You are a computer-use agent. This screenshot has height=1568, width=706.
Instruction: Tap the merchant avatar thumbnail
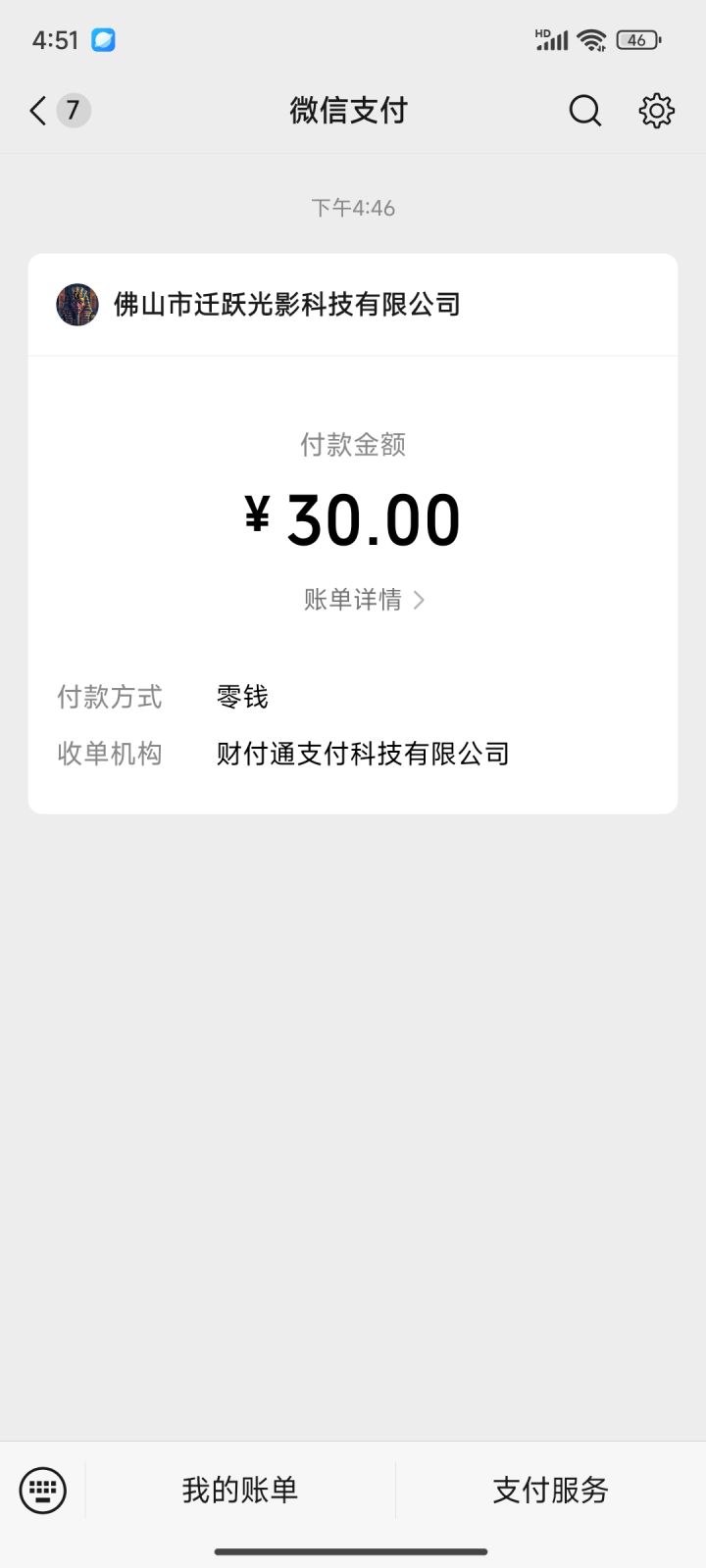(x=76, y=304)
